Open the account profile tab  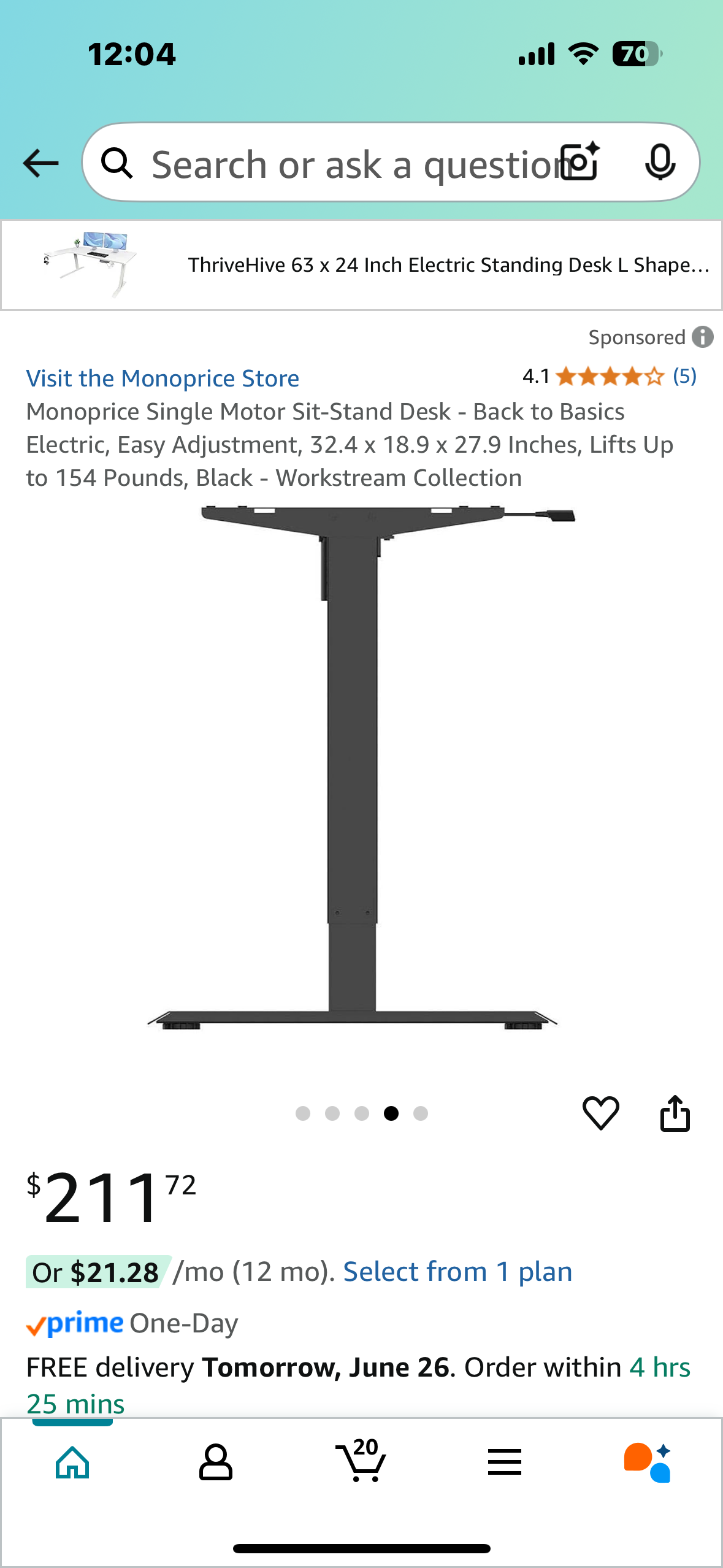point(215,1462)
